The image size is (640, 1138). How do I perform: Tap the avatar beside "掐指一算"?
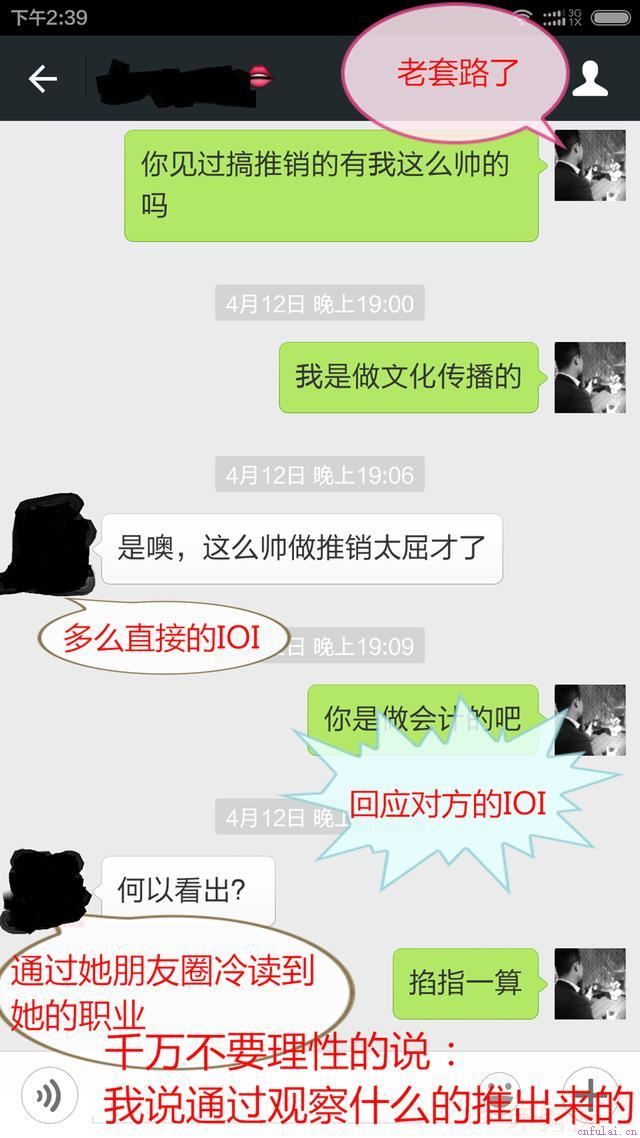pyautogui.click(x=590, y=984)
